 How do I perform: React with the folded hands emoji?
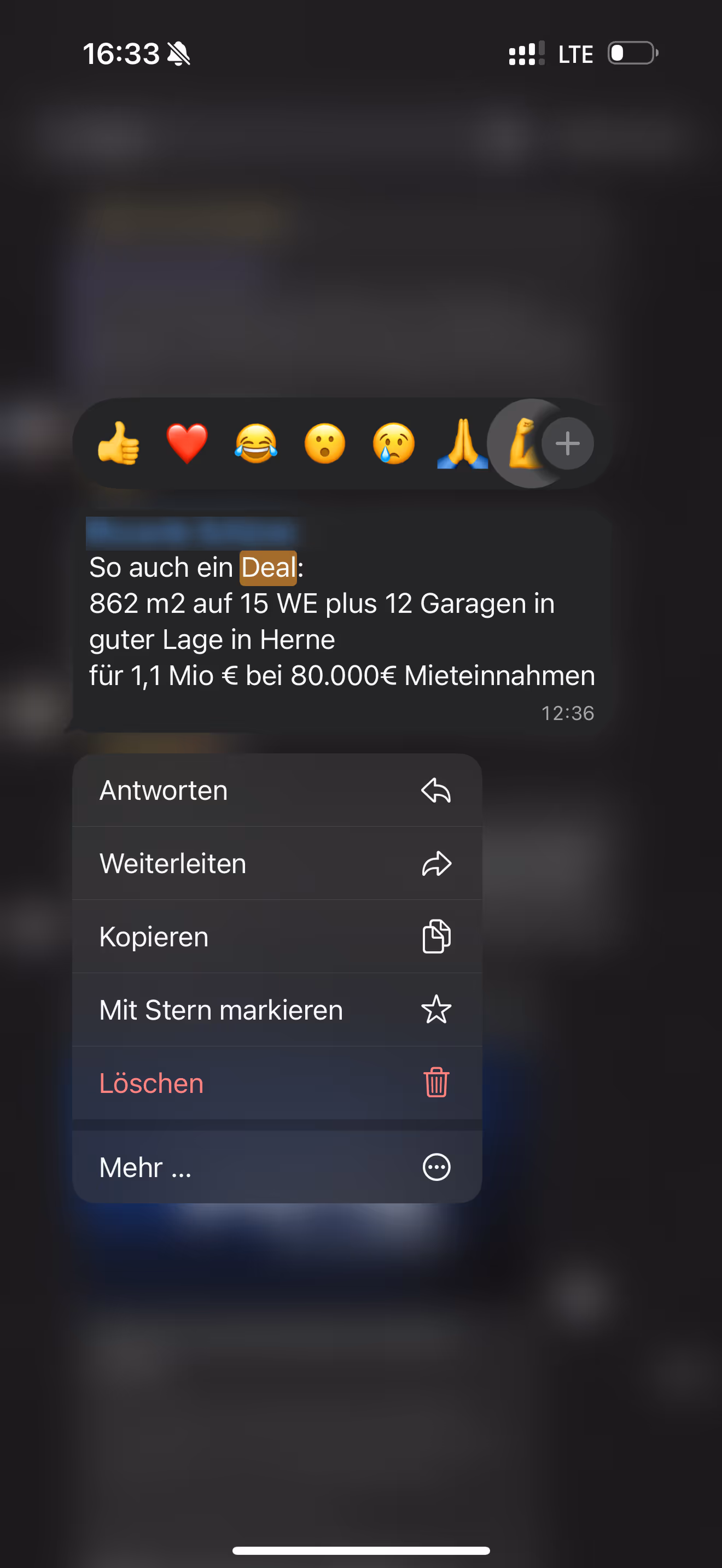coord(462,443)
